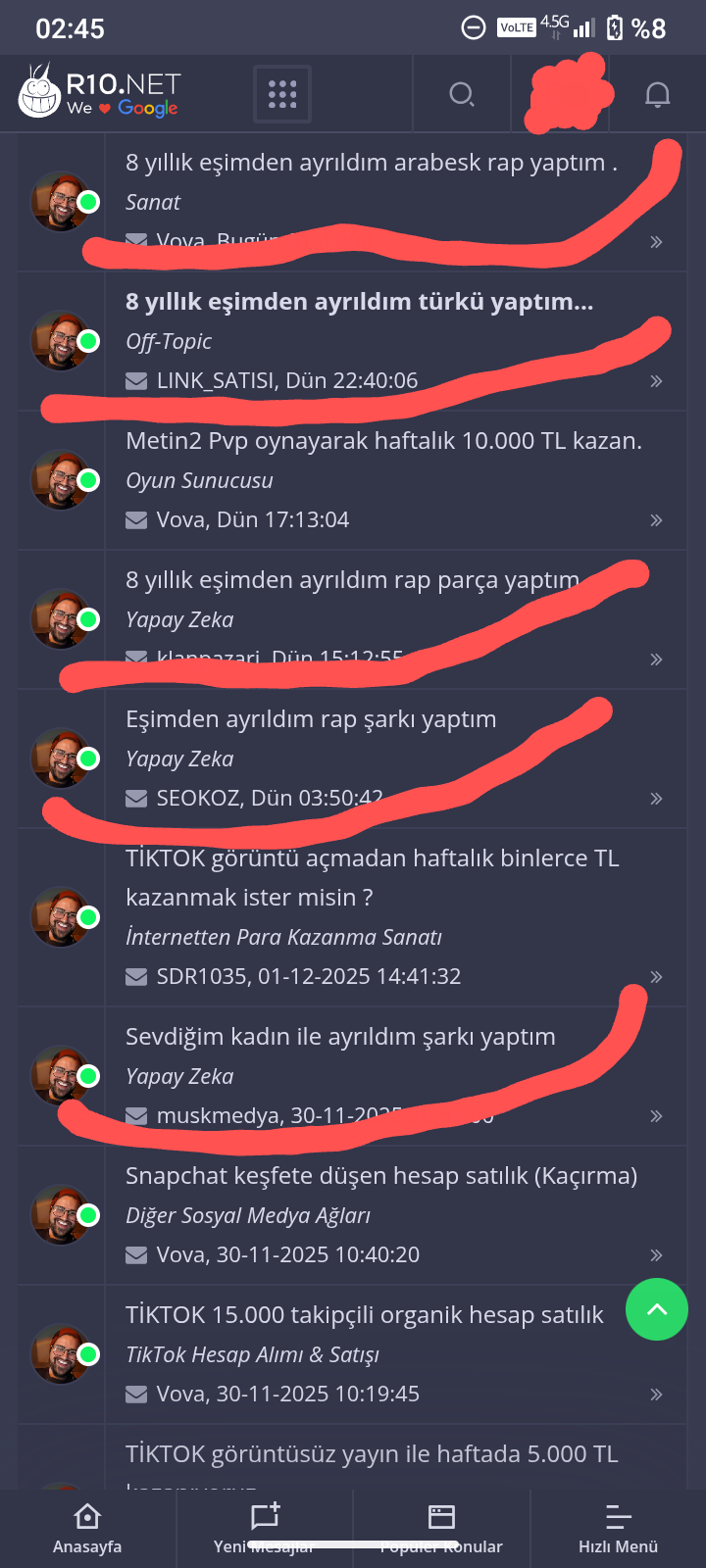Open the Sevdiğim kadın ile ayrıldım şarkı thread
The image size is (706, 1568).
click(340, 1037)
